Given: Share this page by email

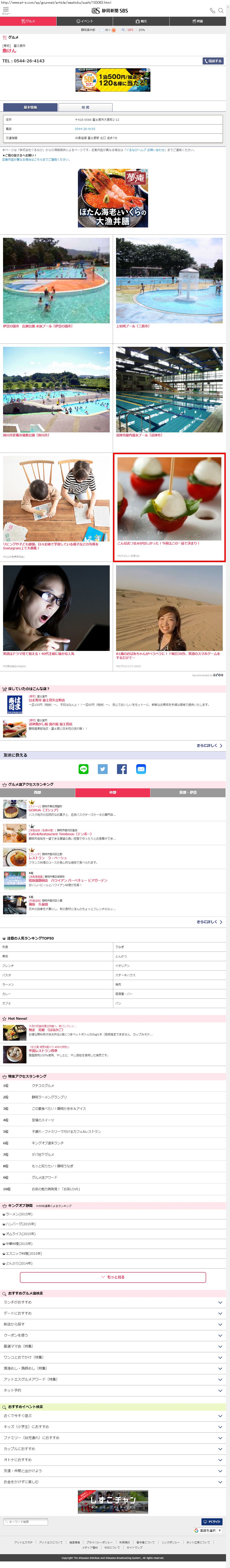Looking at the screenshot, I should click(141, 769).
